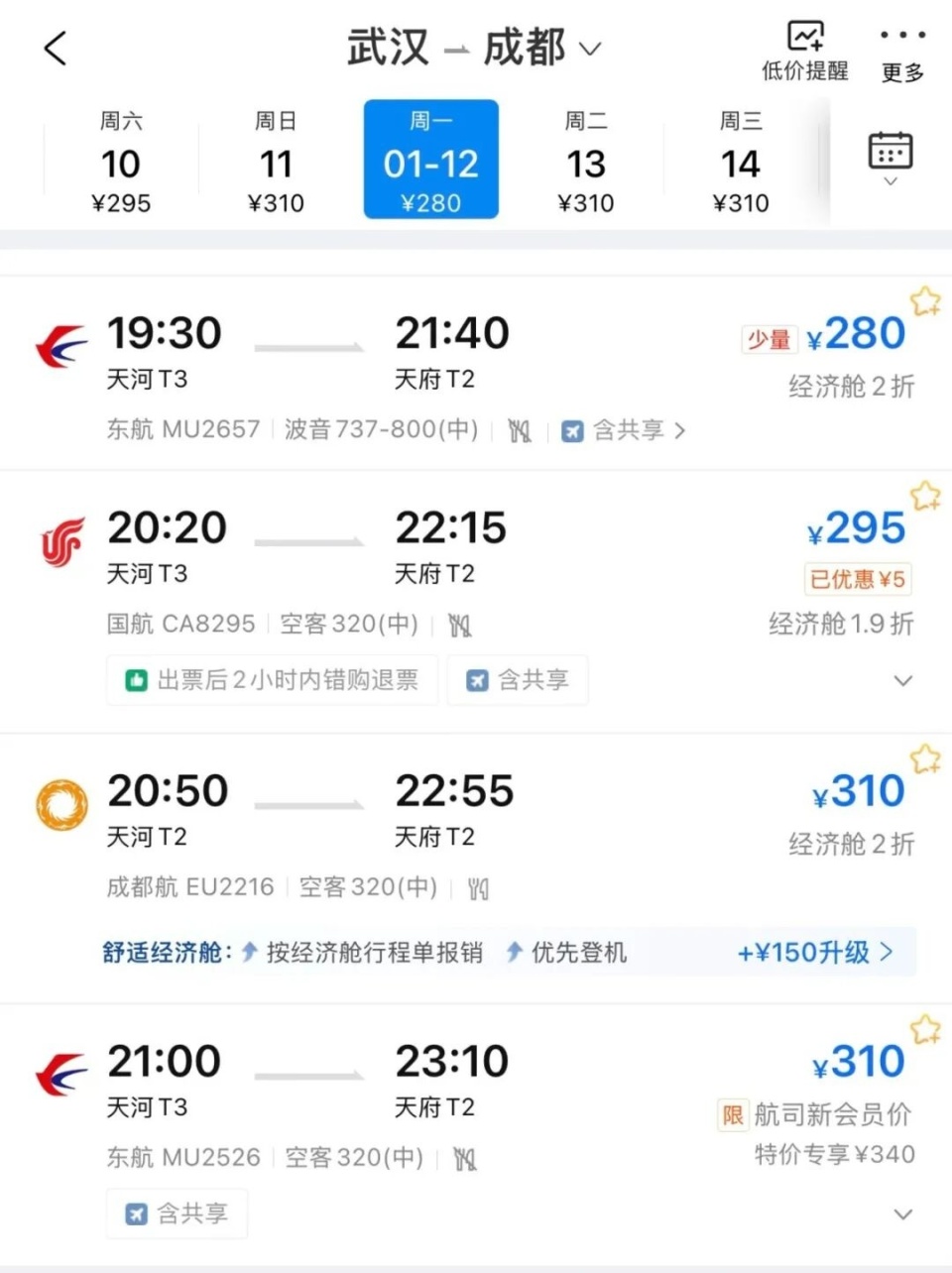Open the 武汉-成都 route dropdown
The image size is (952, 1273).
coord(591,50)
